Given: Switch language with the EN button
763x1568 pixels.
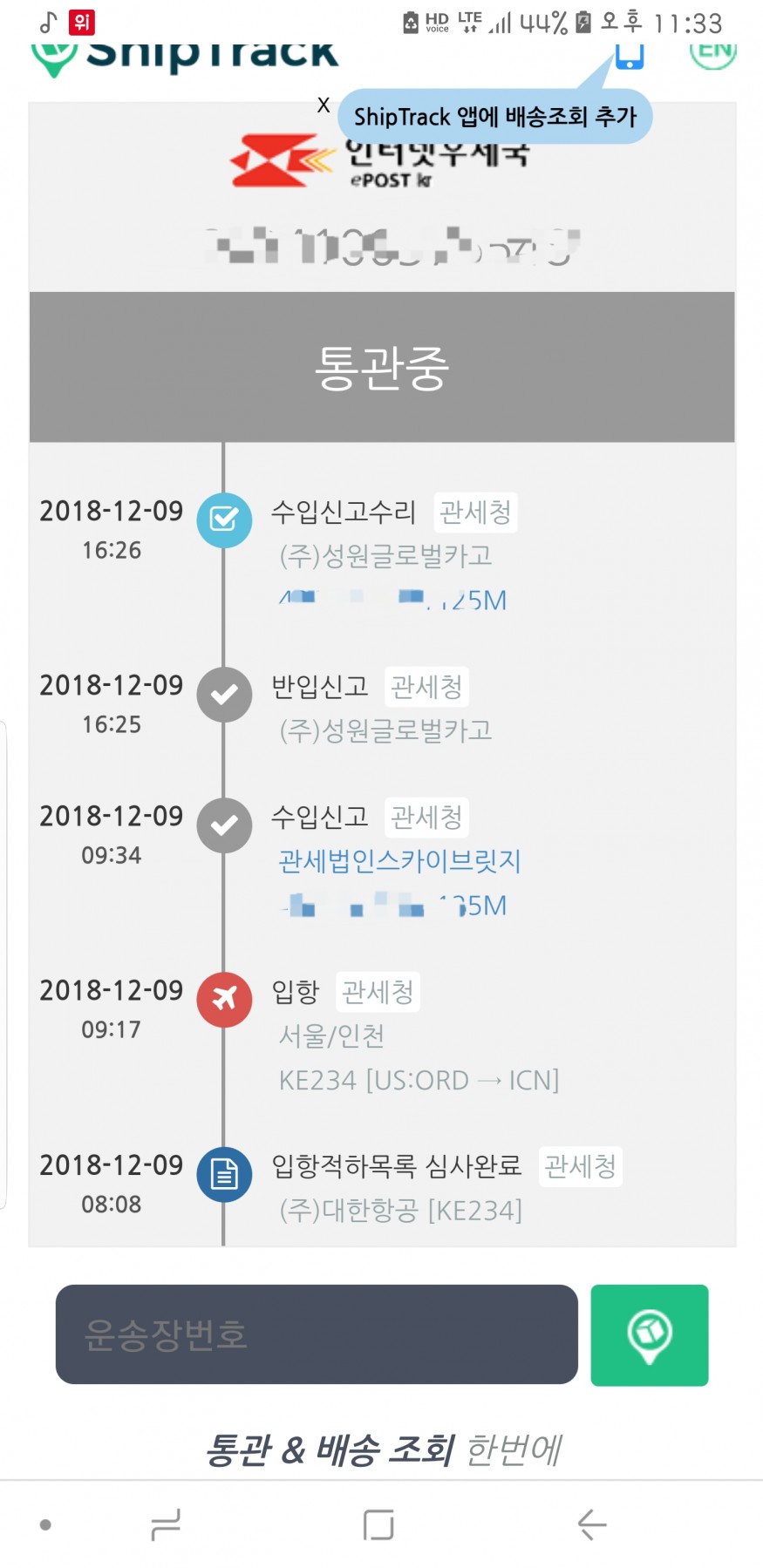Looking at the screenshot, I should (712, 52).
